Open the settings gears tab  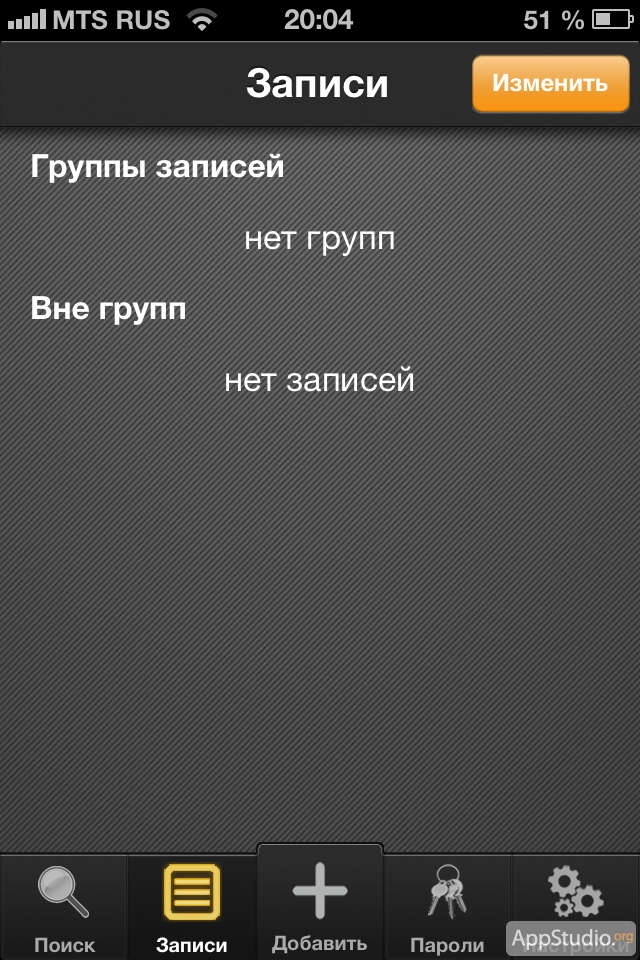coord(574,890)
